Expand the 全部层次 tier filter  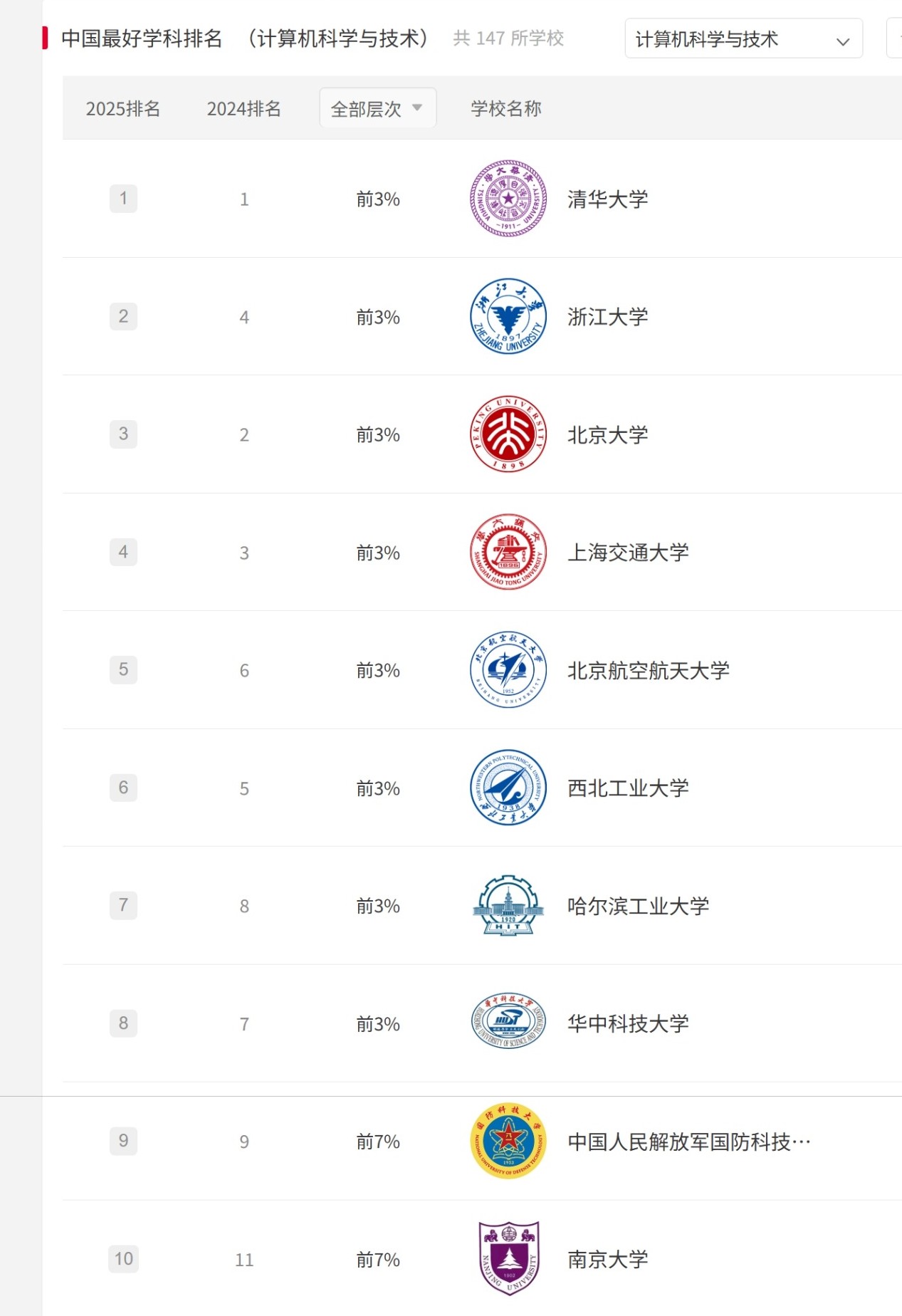[x=377, y=108]
